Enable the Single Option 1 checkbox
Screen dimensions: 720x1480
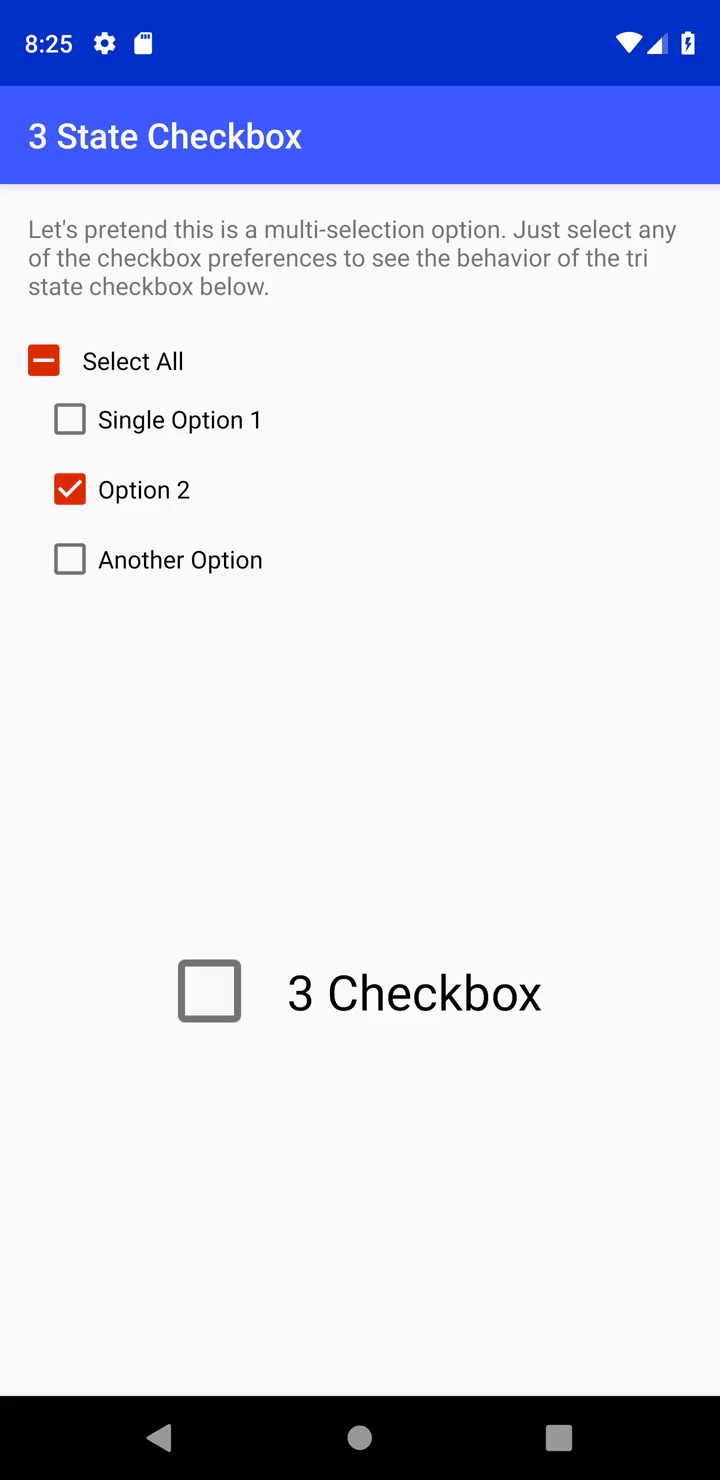(70, 419)
